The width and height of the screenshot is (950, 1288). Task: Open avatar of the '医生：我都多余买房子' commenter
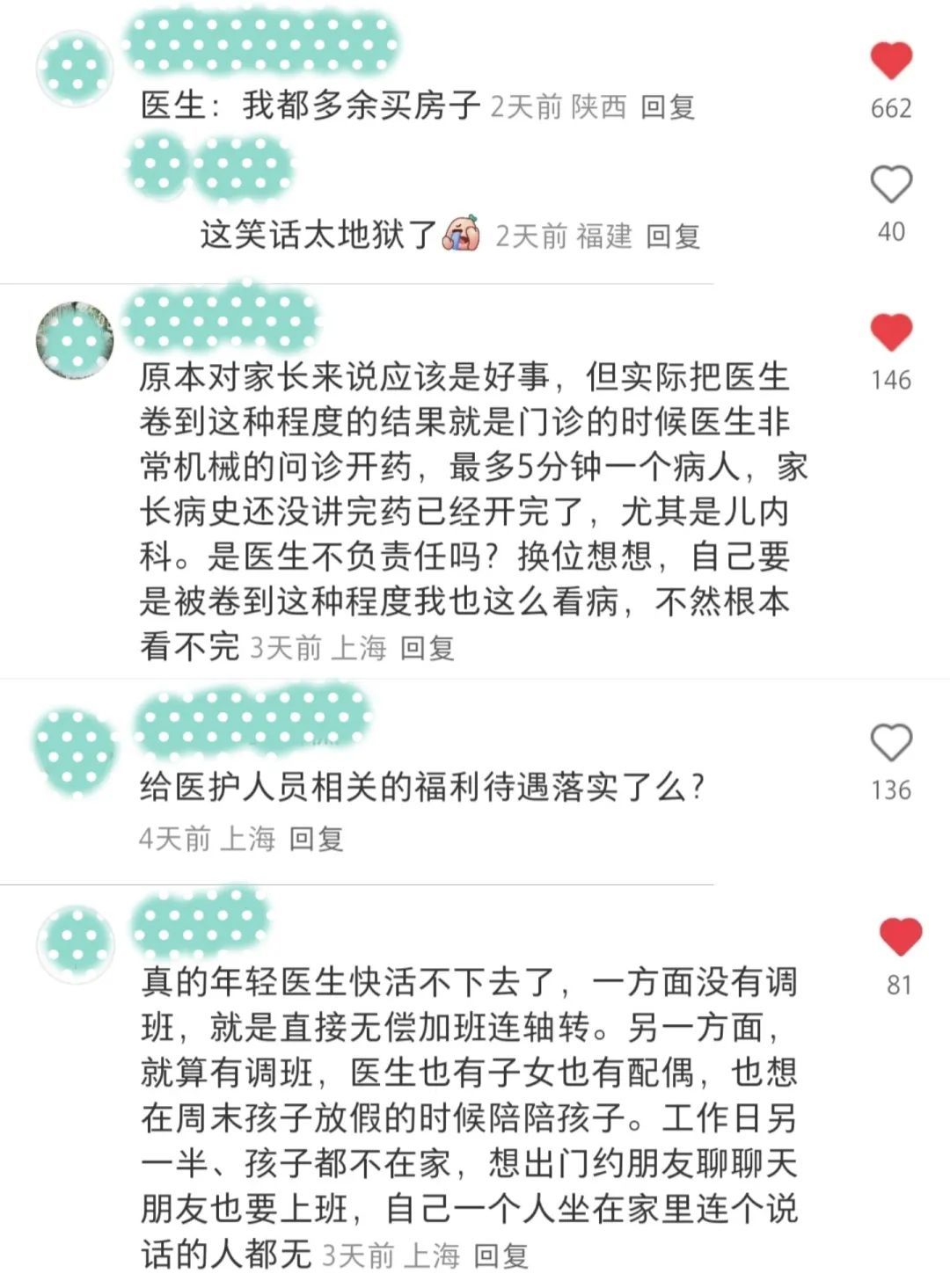pos(76,69)
